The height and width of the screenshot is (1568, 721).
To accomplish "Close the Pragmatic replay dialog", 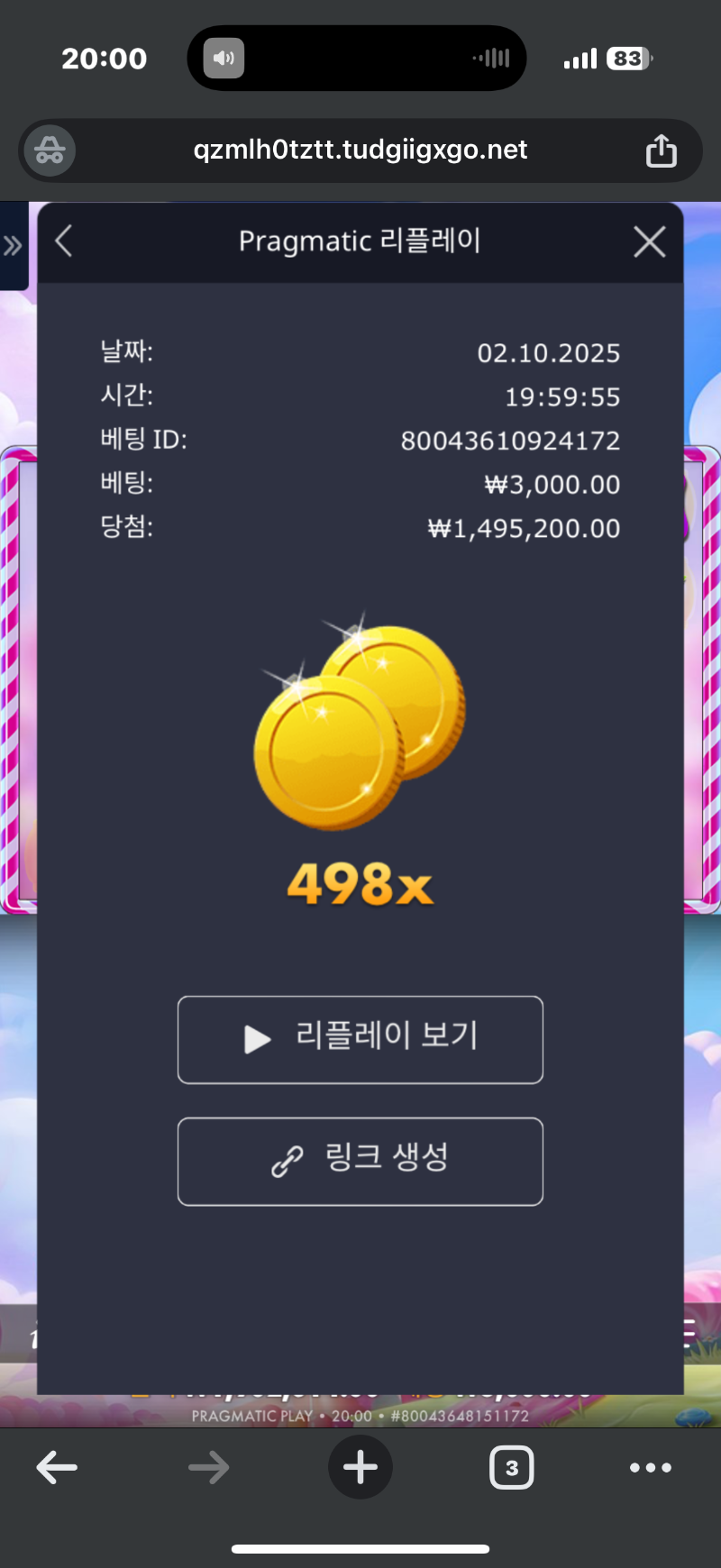I will pos(649,242).
